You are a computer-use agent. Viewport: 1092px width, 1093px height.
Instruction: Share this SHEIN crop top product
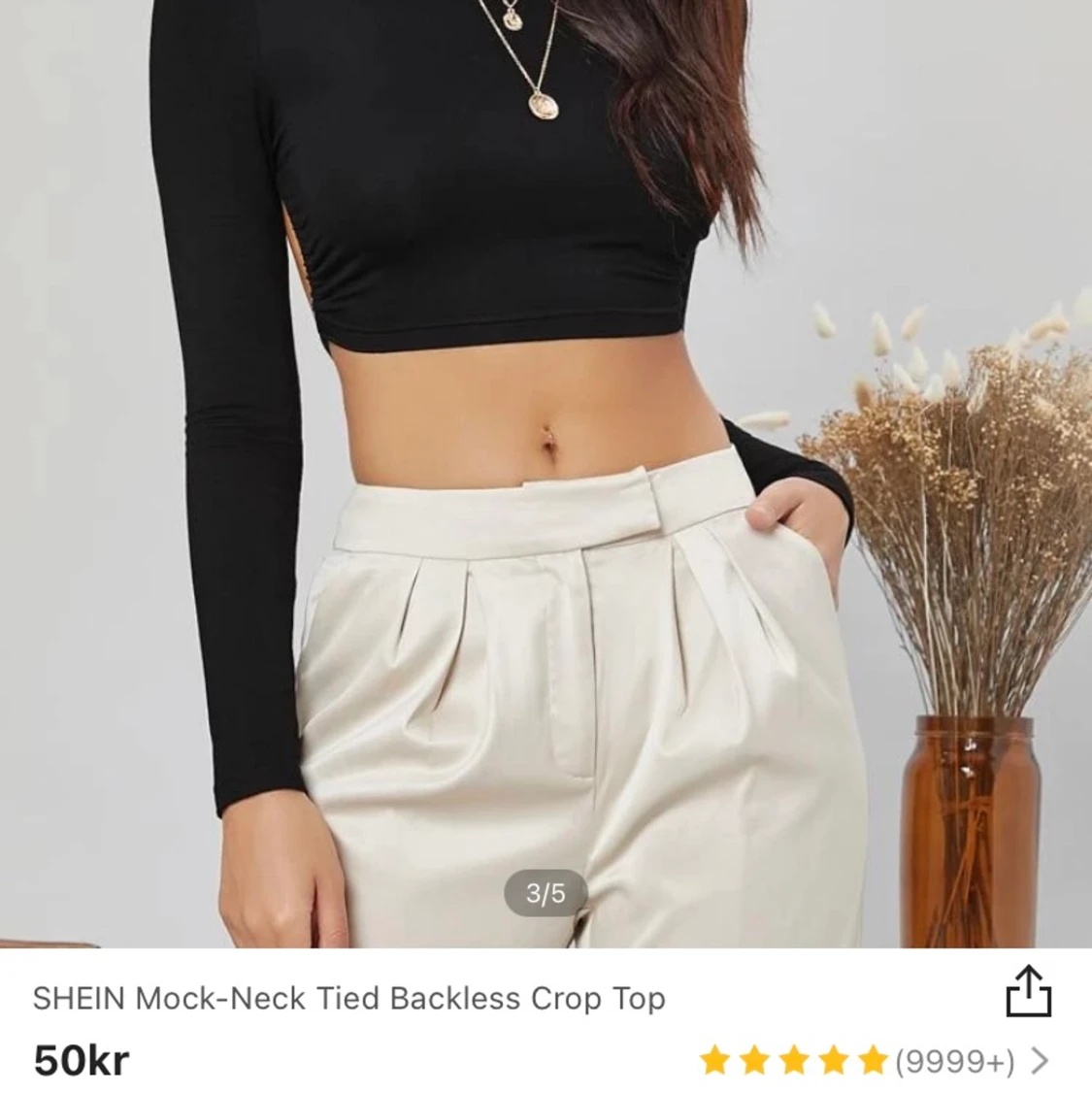[x=1028, y=991]
